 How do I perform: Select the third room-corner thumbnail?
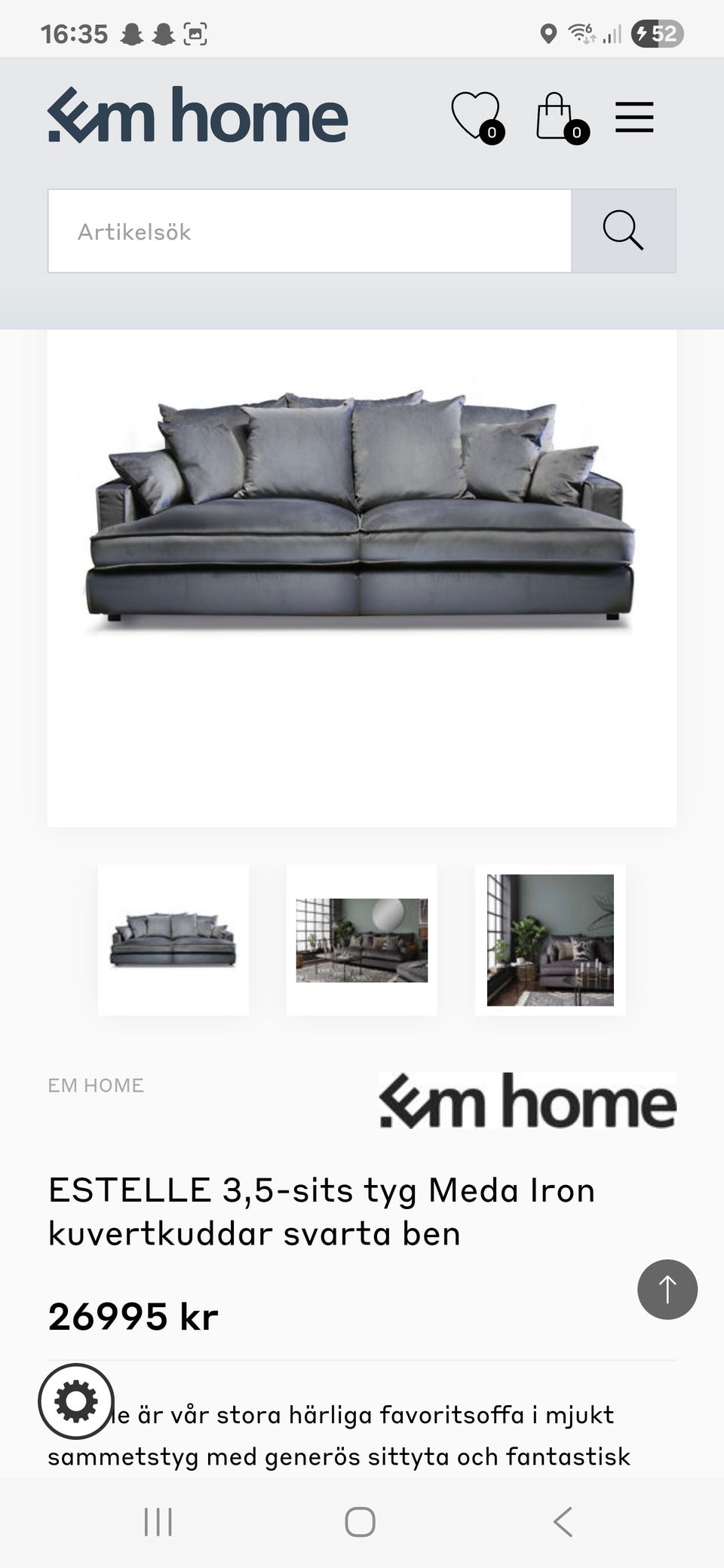551,940
